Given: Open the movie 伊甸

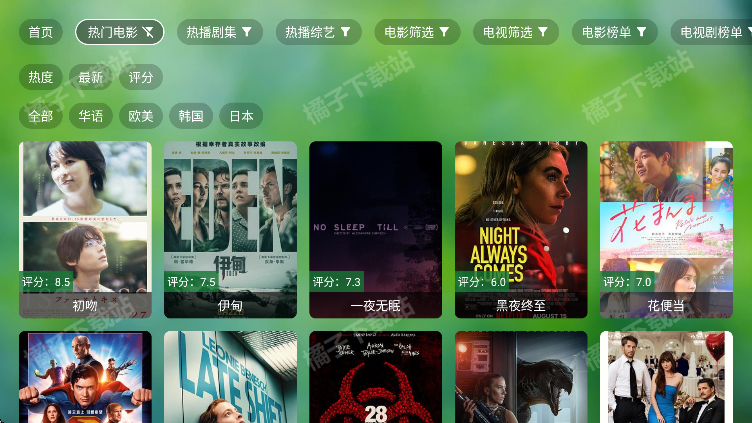Looking at the screenshot, I should coord(230,228).
